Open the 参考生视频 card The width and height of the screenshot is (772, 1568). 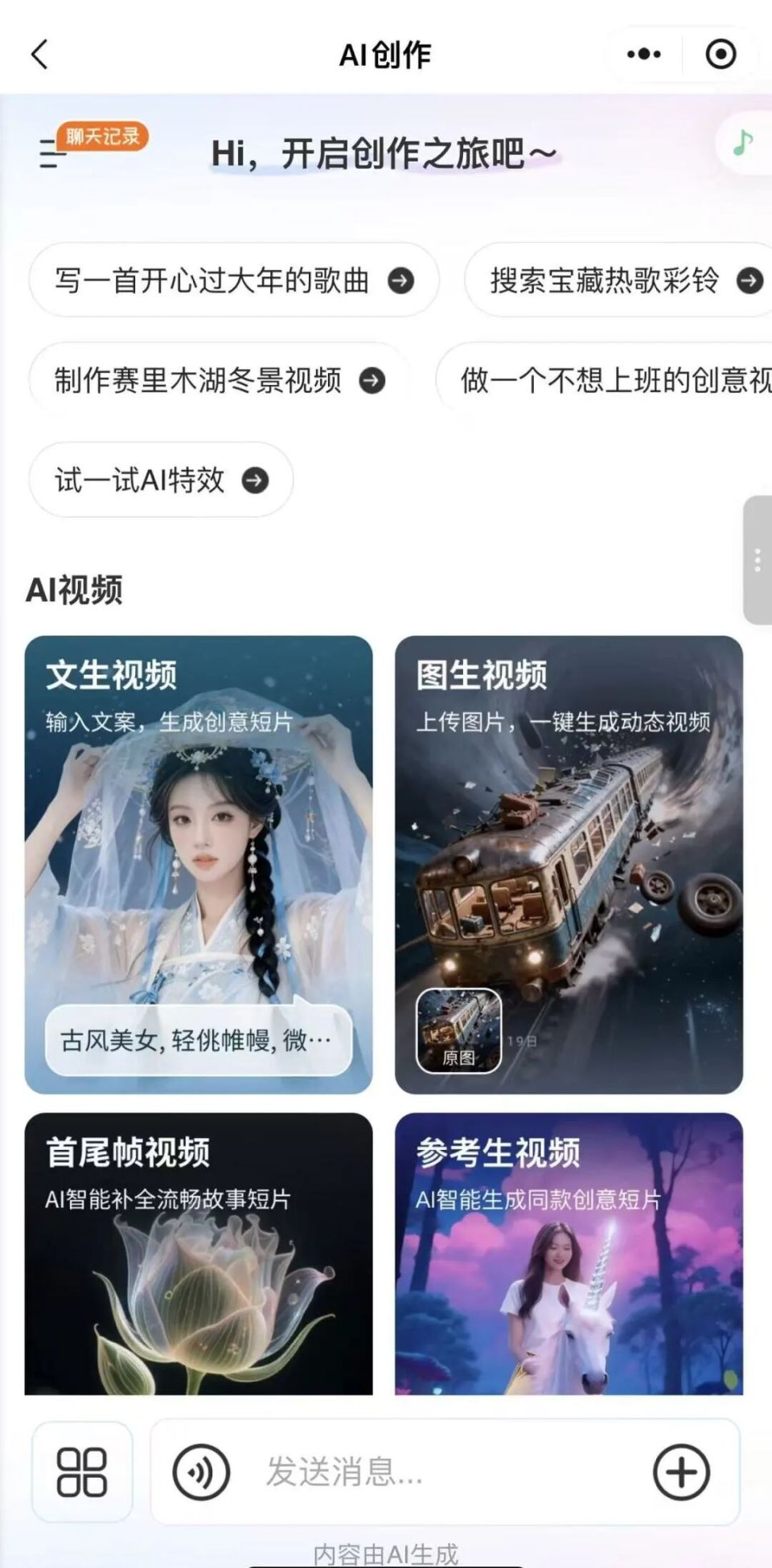click(x=571, y=1254)
